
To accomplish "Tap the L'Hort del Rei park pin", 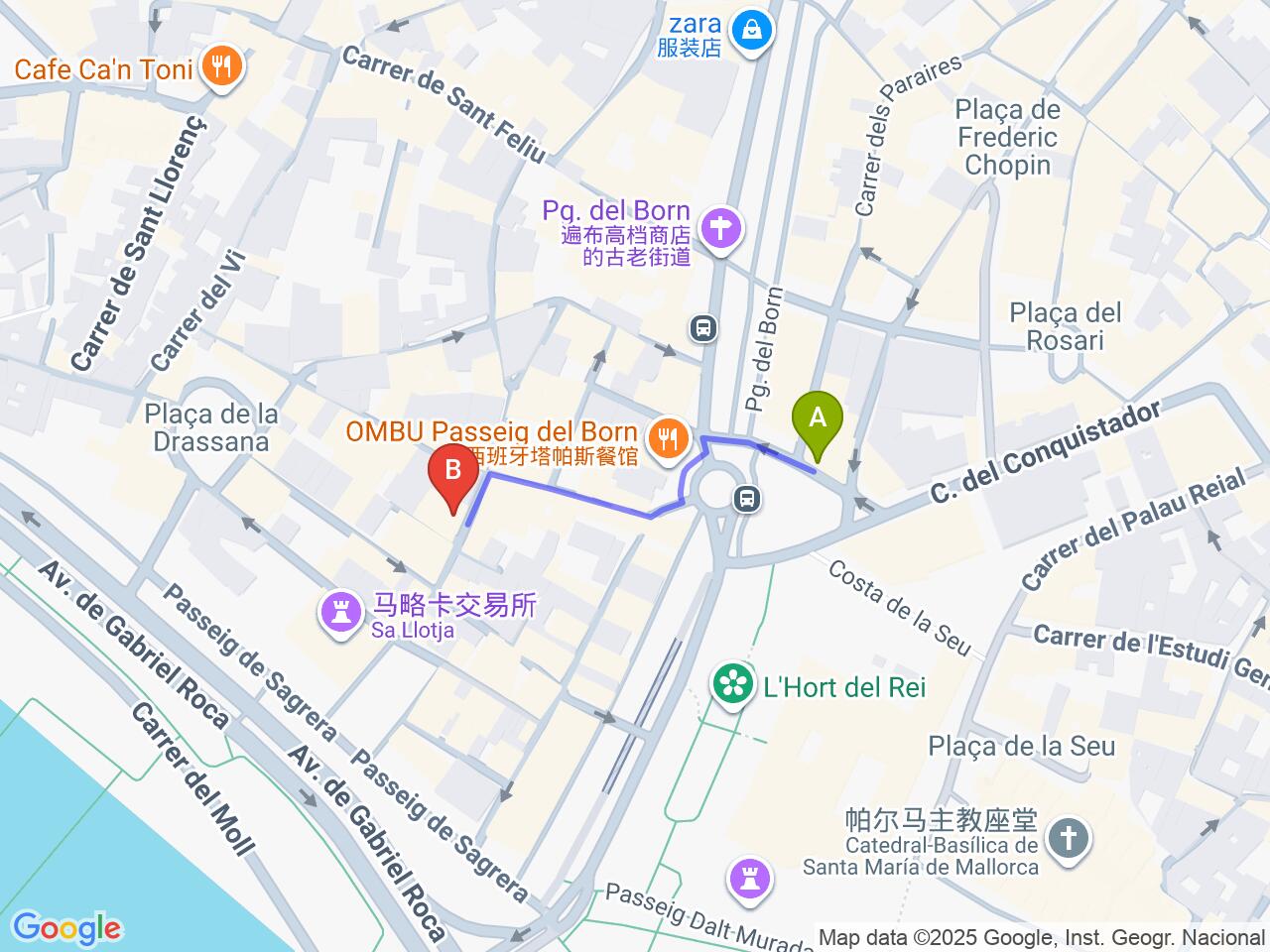I will pyautogui.click(x=734, y=685).
